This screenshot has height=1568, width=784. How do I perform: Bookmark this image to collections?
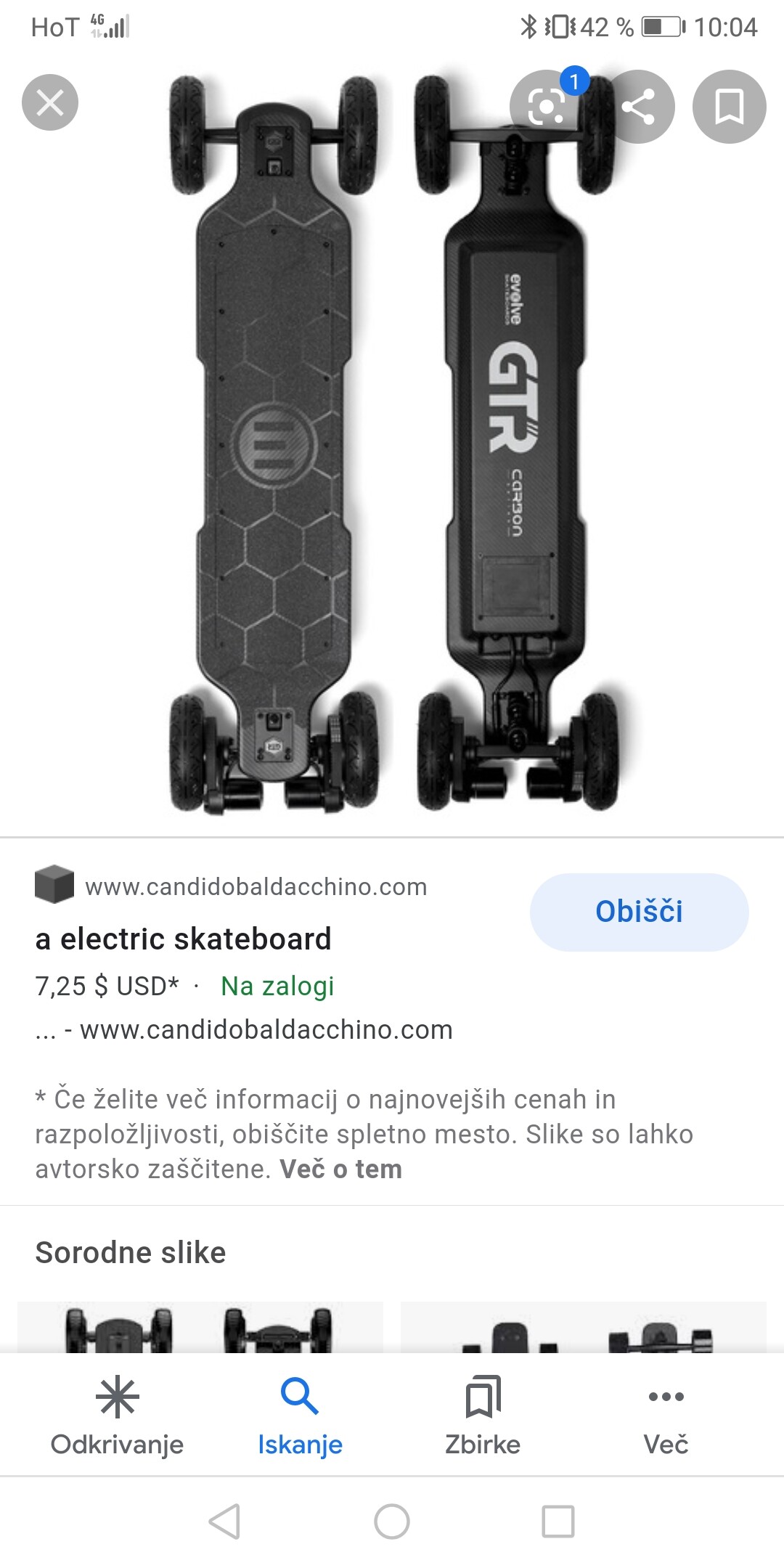click(729, 107)
